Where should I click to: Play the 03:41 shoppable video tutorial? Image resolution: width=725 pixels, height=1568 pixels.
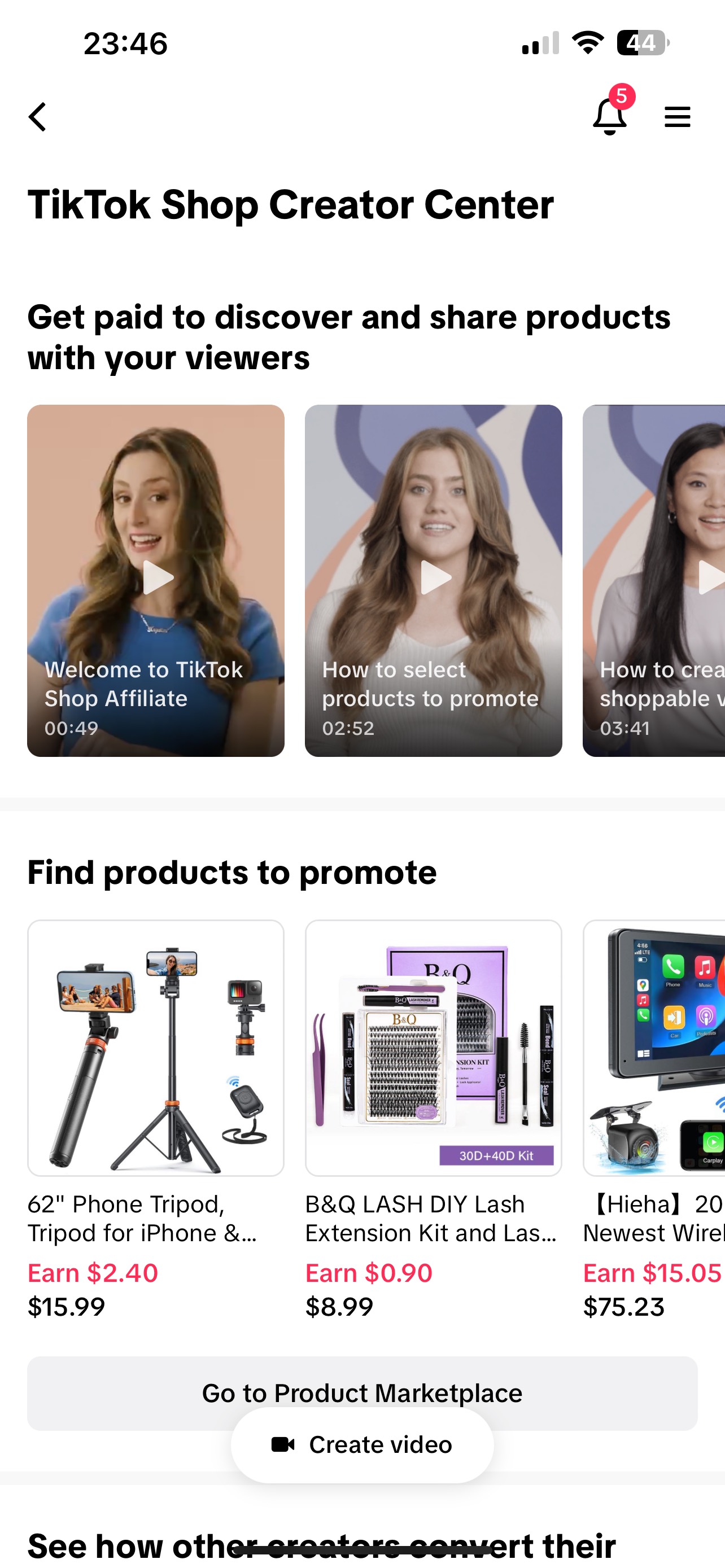pos(654,580)
